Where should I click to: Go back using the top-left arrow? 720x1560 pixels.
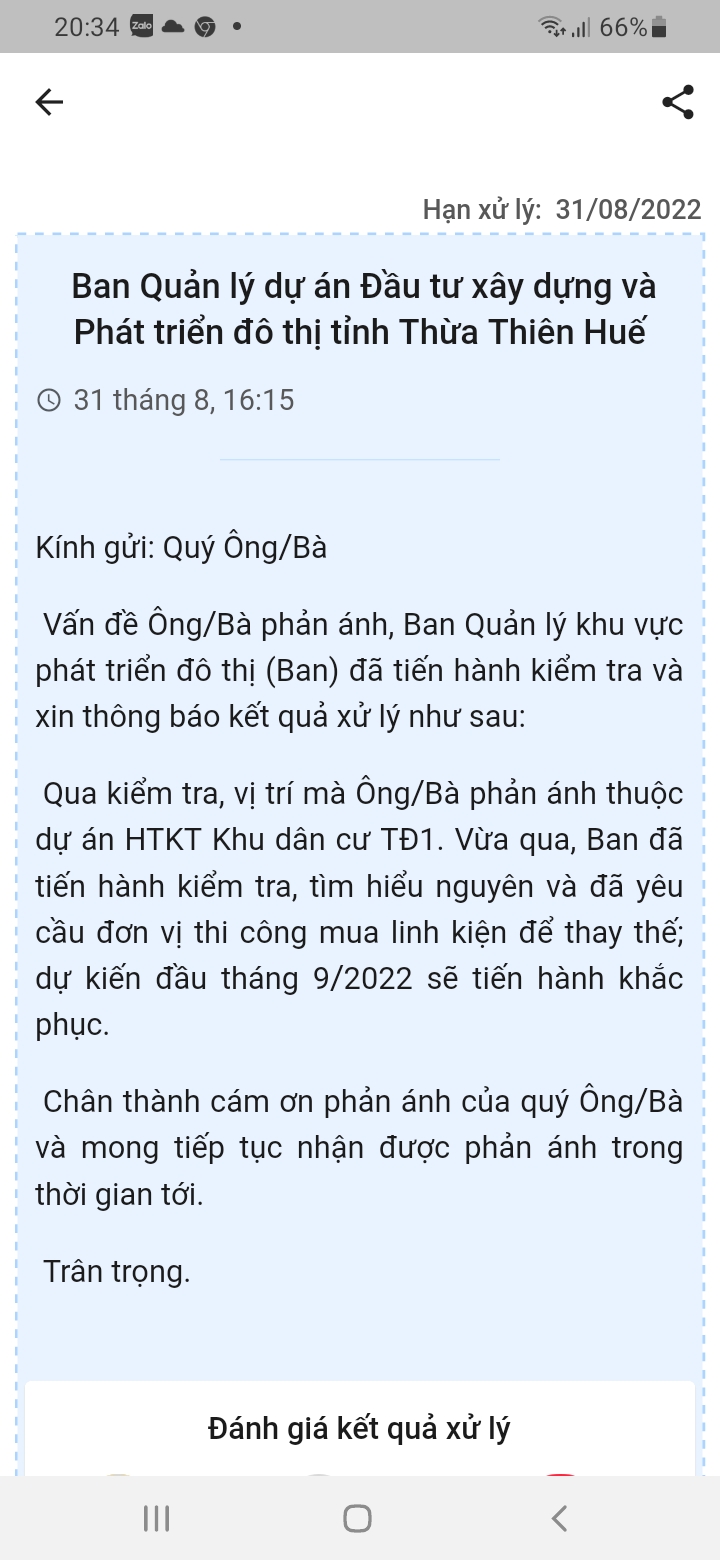pyautogui.click(x=49, y=102)
